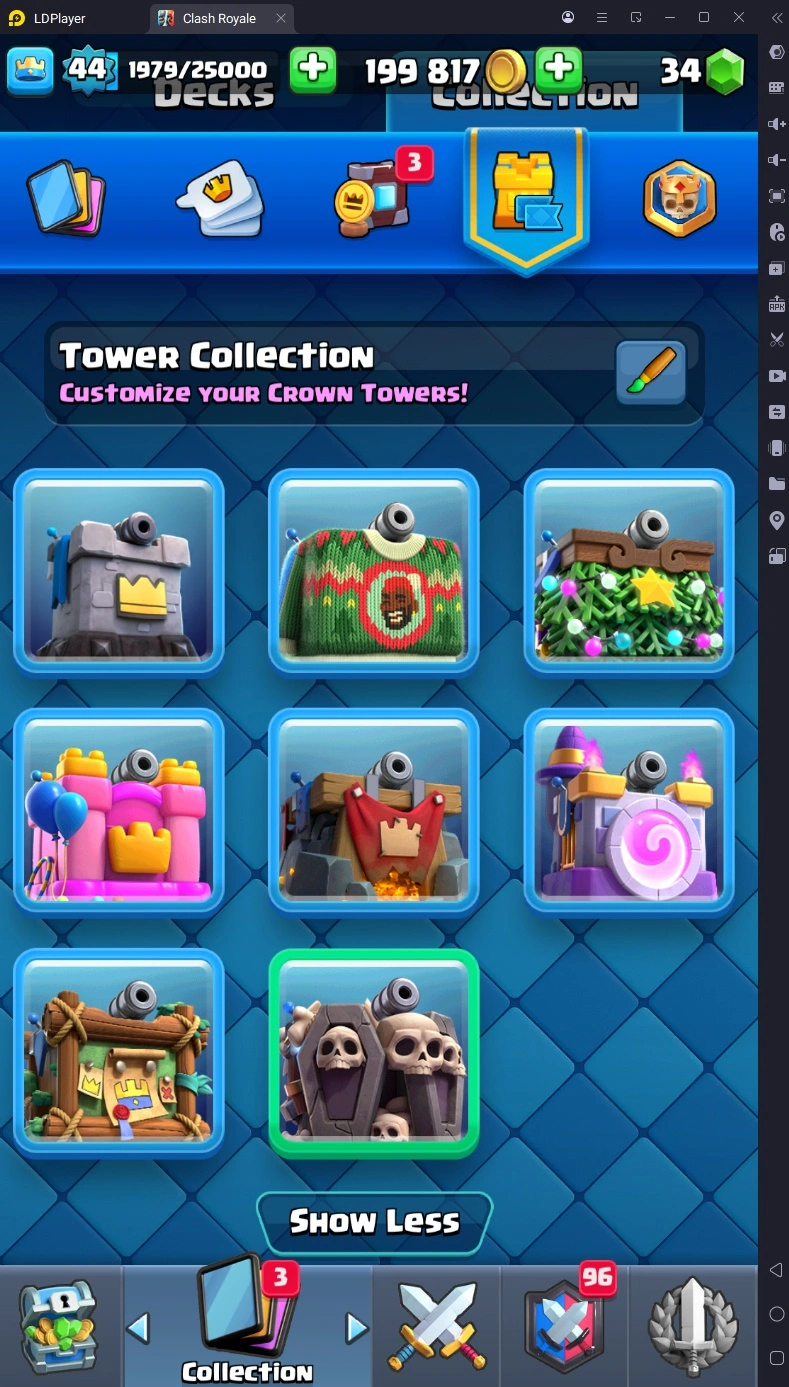Collapse the list with Show Less
Image resolution: width=789 pixels, height=1387 pixels.
tap(374, 1221)
